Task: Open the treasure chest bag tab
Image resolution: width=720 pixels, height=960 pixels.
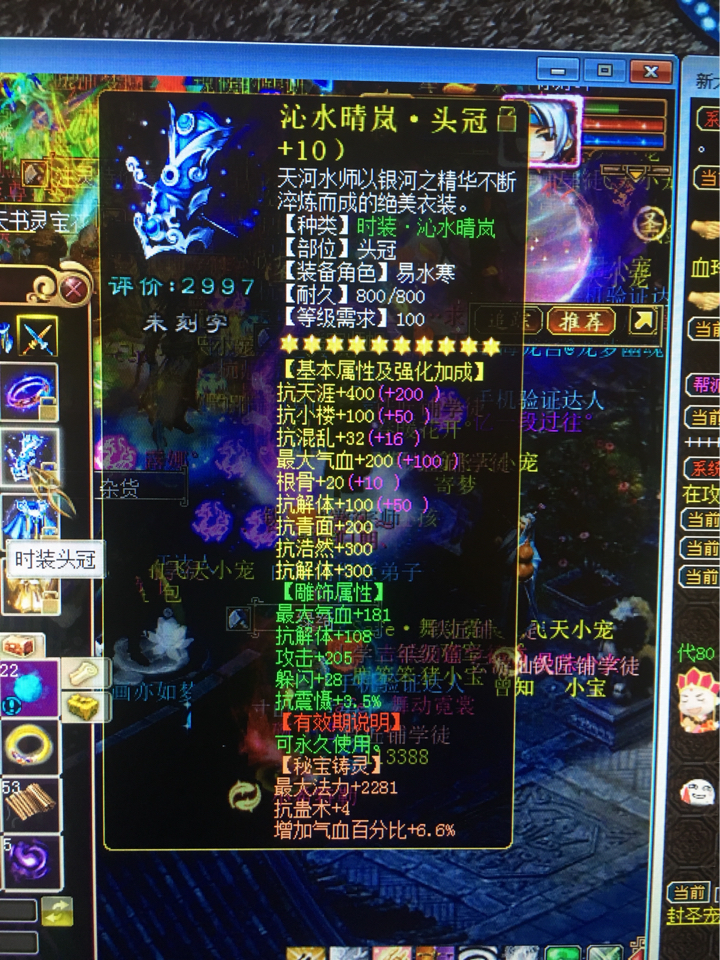Action: coord(14,647)
